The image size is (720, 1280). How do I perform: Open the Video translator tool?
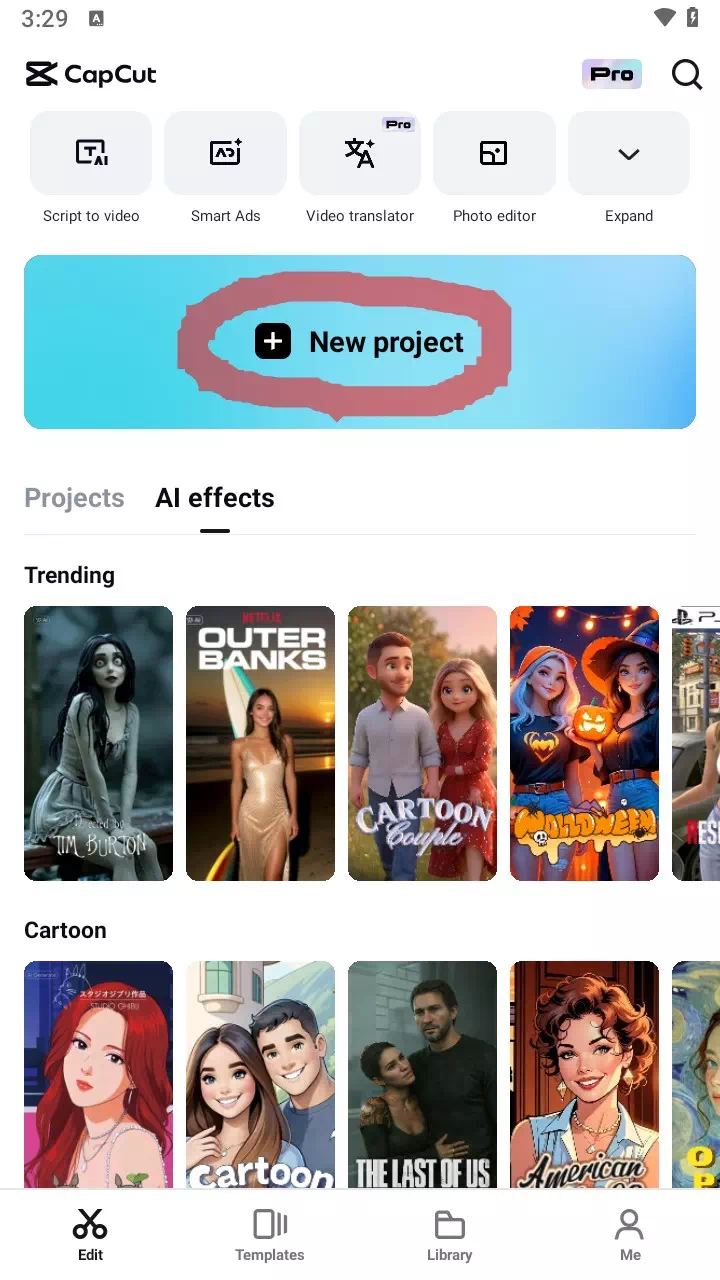pyautogui.click(x=360, y=154)
